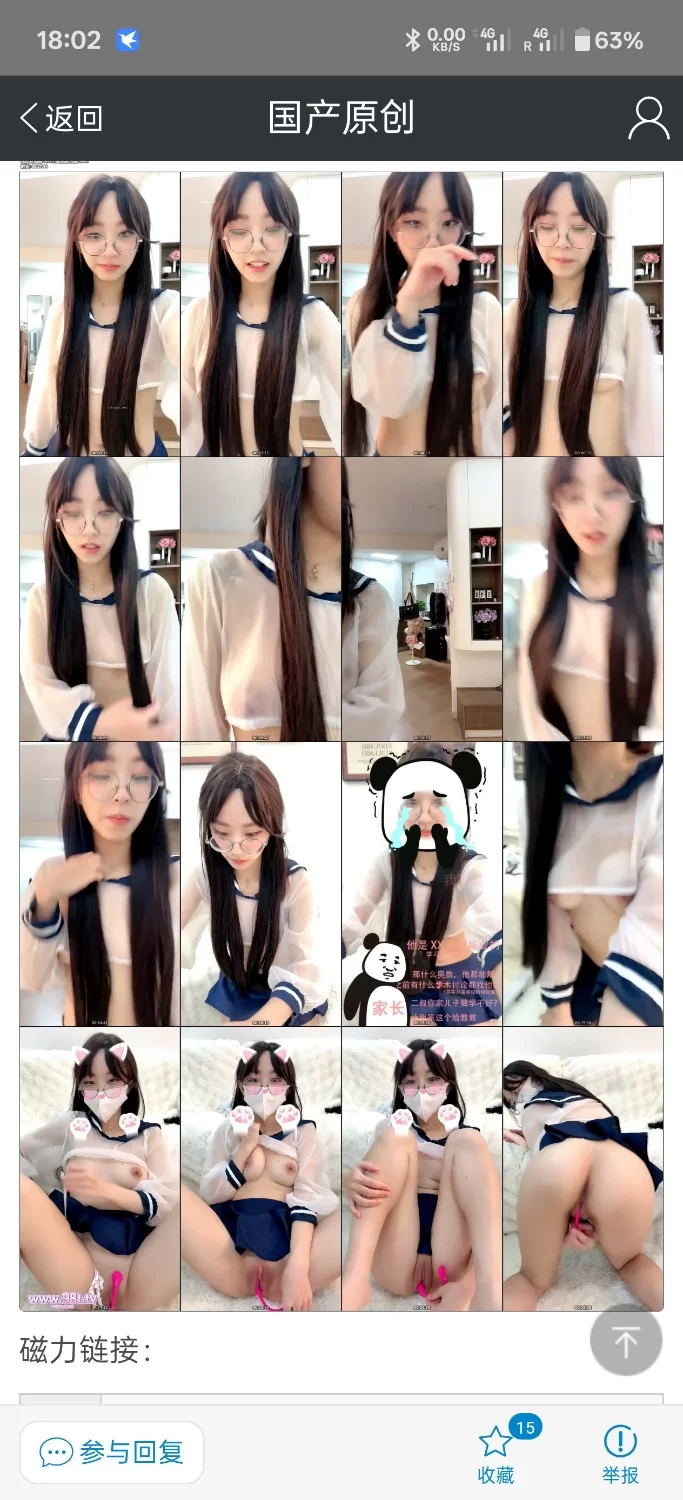Tap the 参与回复 button to reply

(112, 1452)
